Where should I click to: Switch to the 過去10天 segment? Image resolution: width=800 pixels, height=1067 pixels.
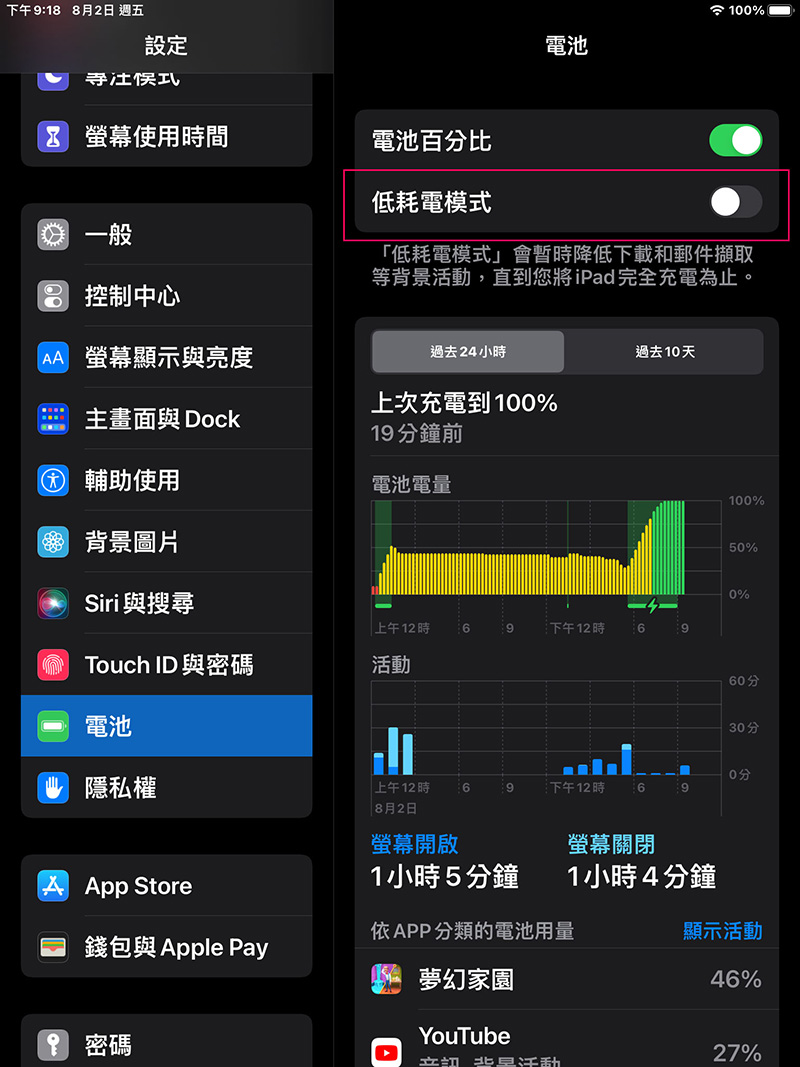point(664,352)
